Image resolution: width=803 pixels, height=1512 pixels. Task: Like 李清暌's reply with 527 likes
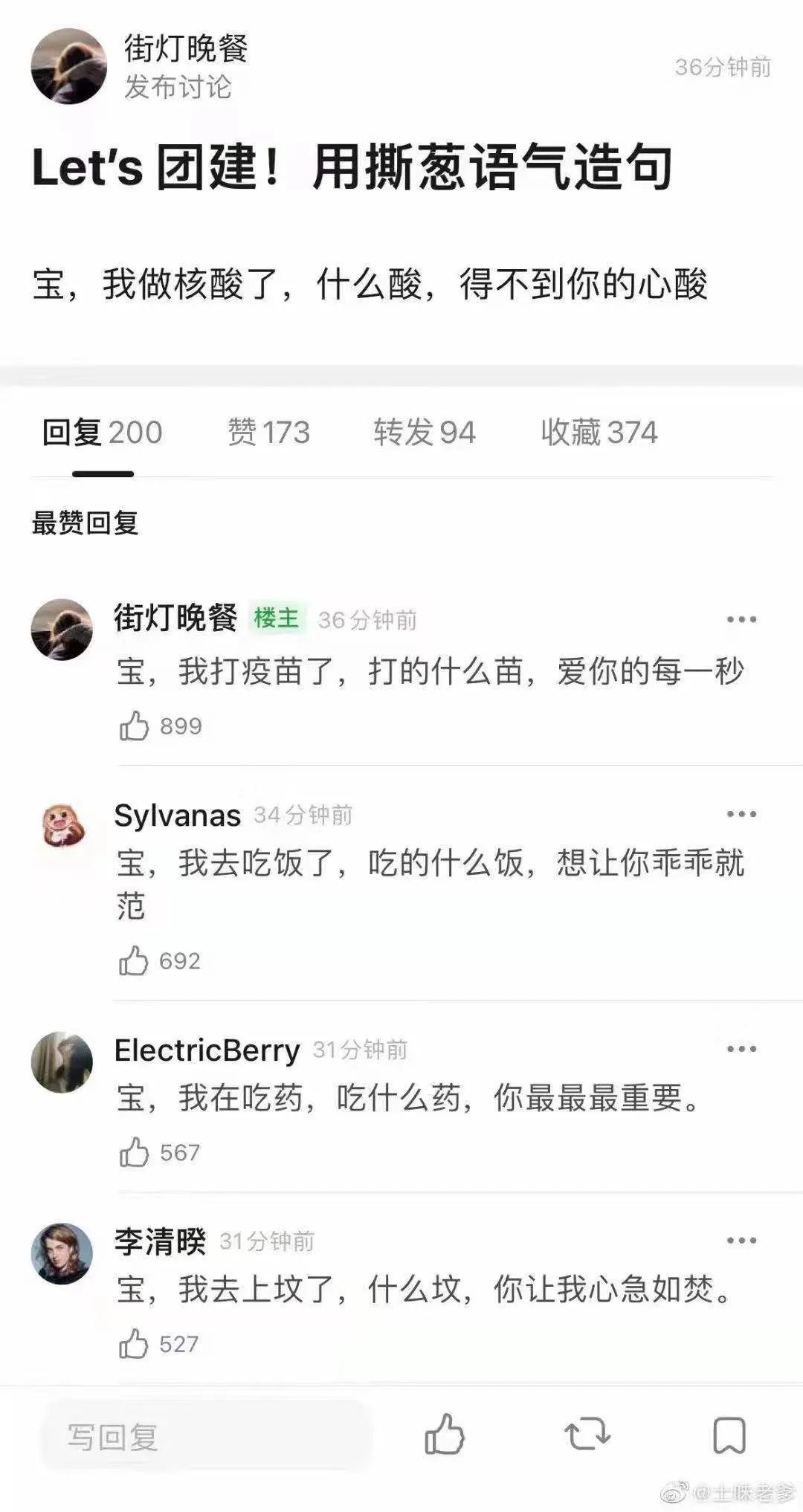coord(135,1345)
